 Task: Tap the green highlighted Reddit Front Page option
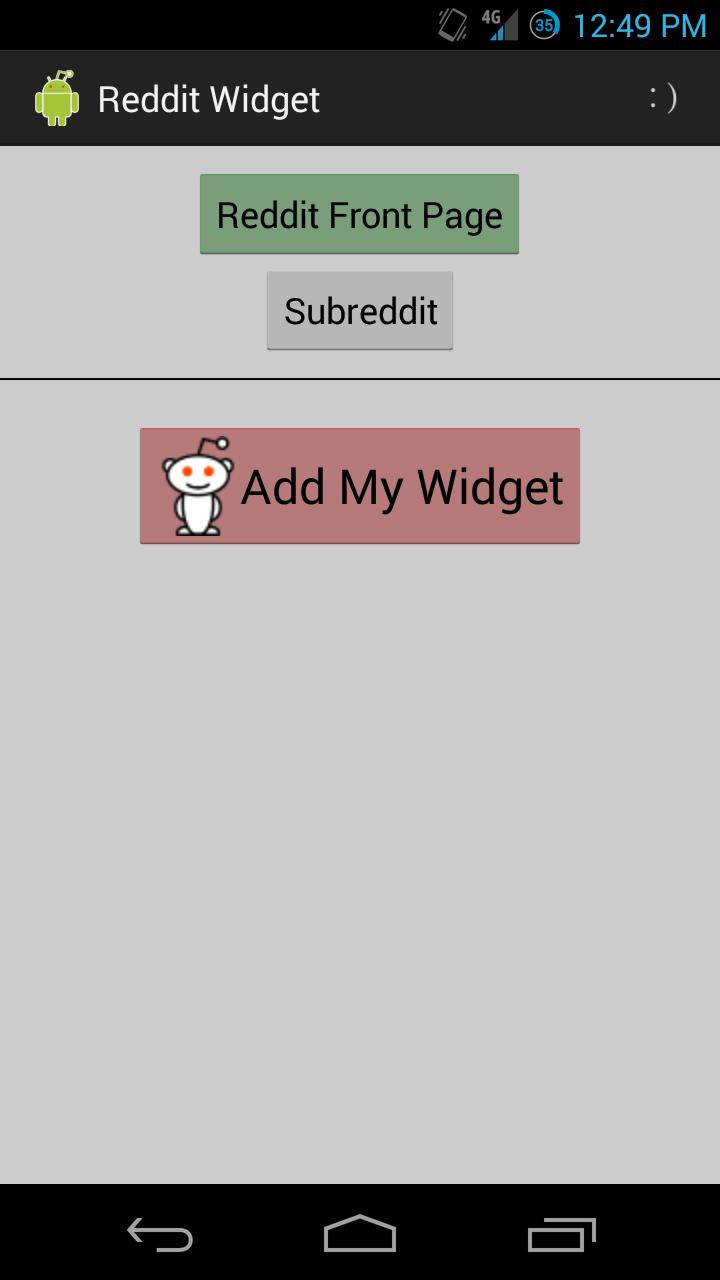[359, 213]
